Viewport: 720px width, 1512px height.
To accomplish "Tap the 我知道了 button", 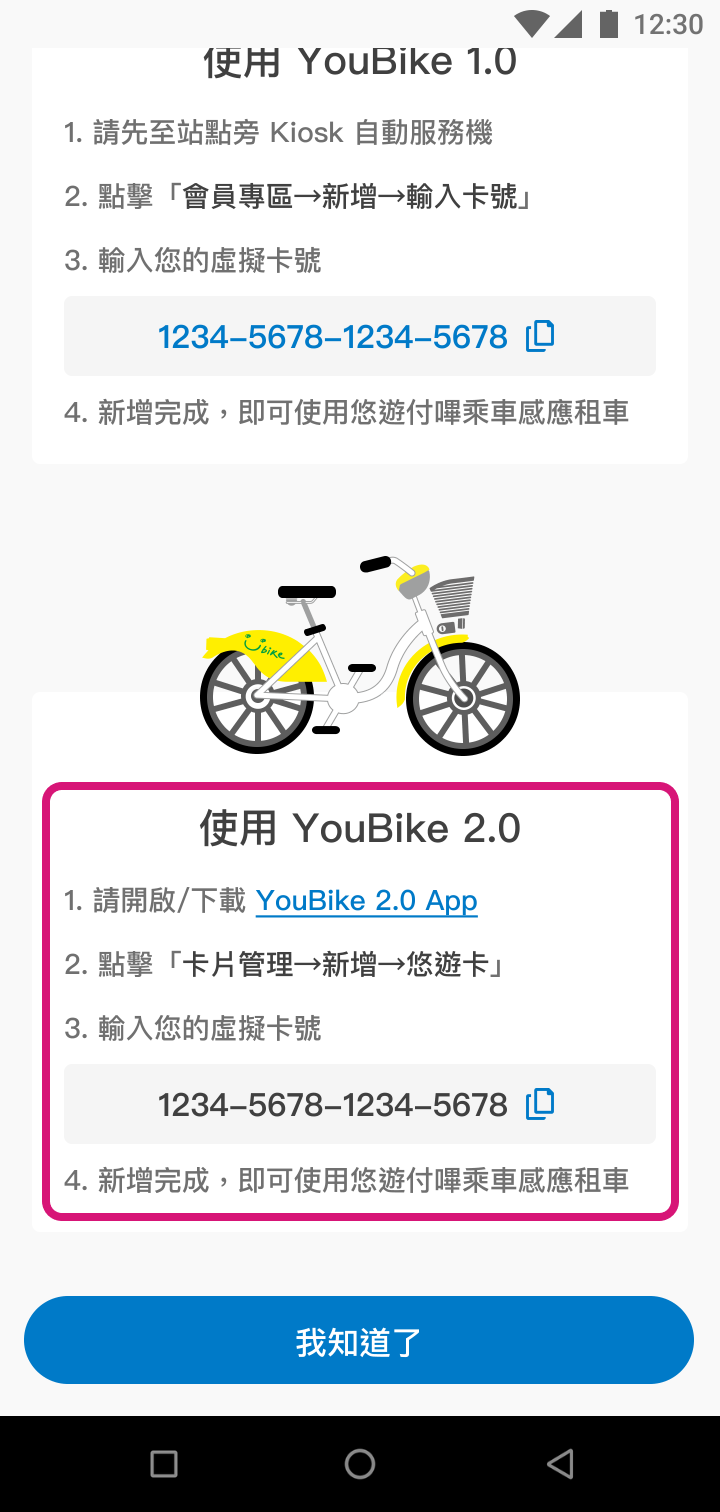I will coord(359,1341).
